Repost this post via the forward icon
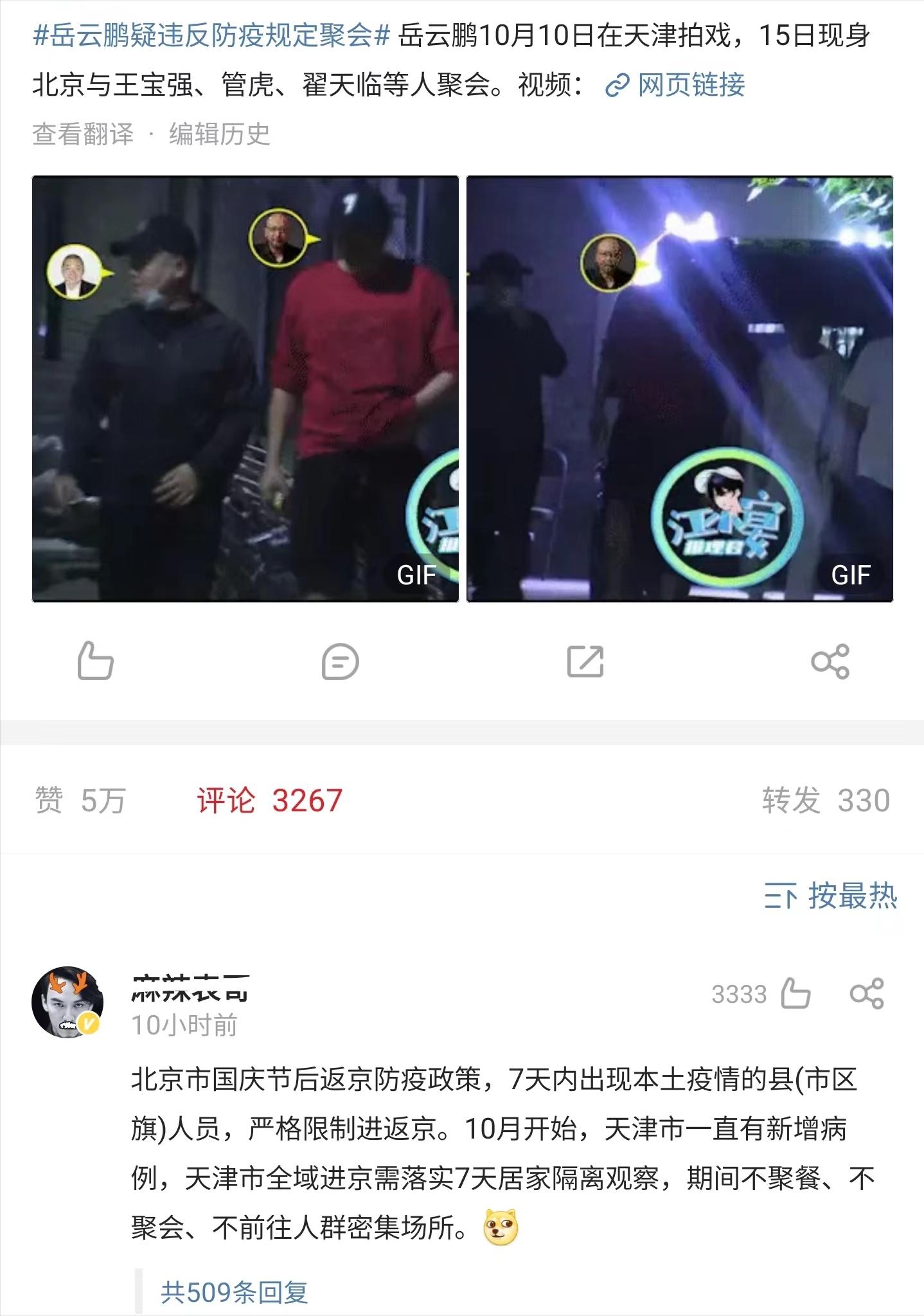The width and height of the screenshot is (924, 1316). click(585, 662)
